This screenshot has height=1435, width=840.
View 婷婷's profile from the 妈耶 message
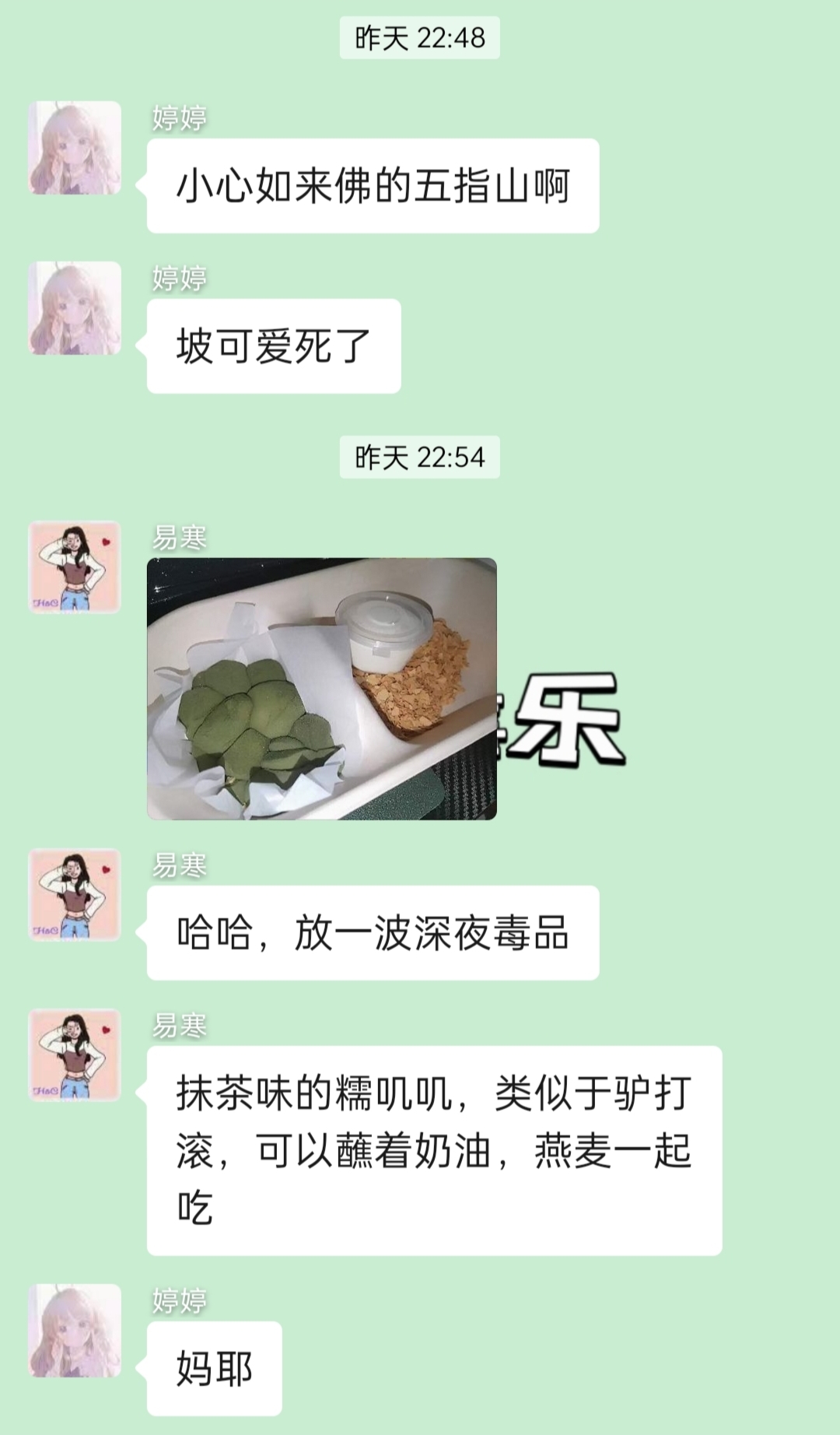pyautogui.click(x=75, y=1331)
